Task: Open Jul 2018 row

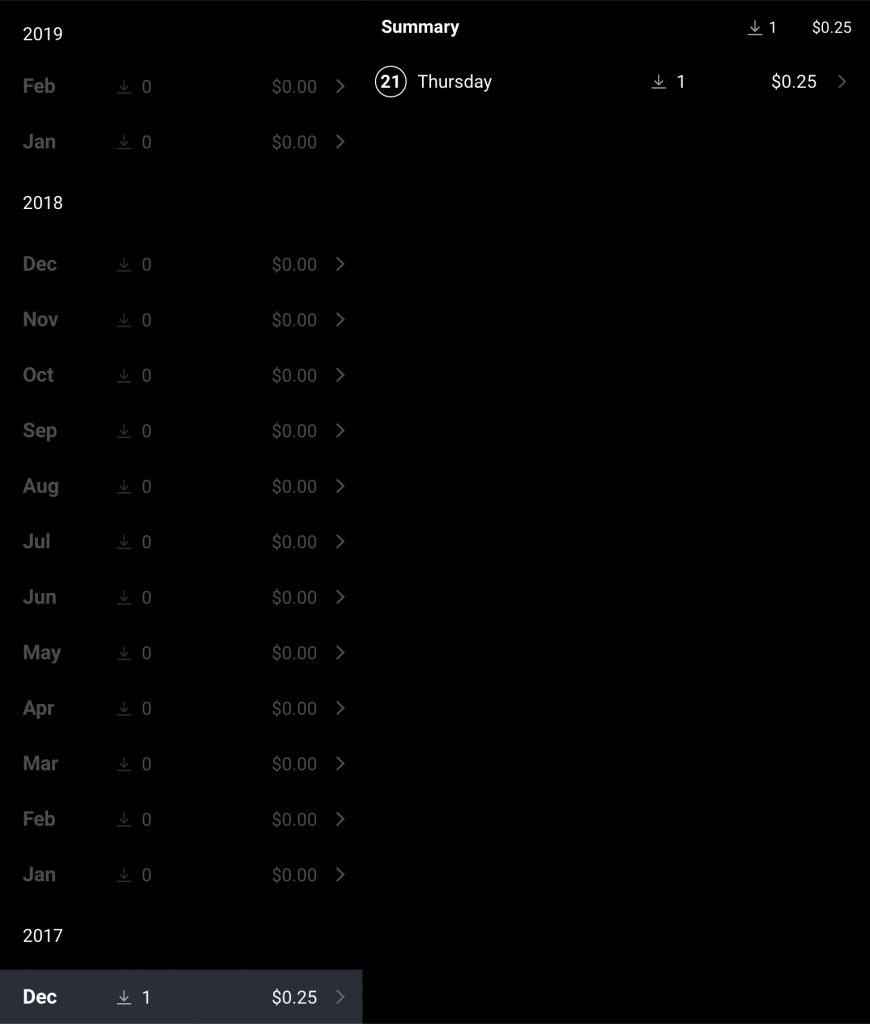Action: tap(181, 541)
